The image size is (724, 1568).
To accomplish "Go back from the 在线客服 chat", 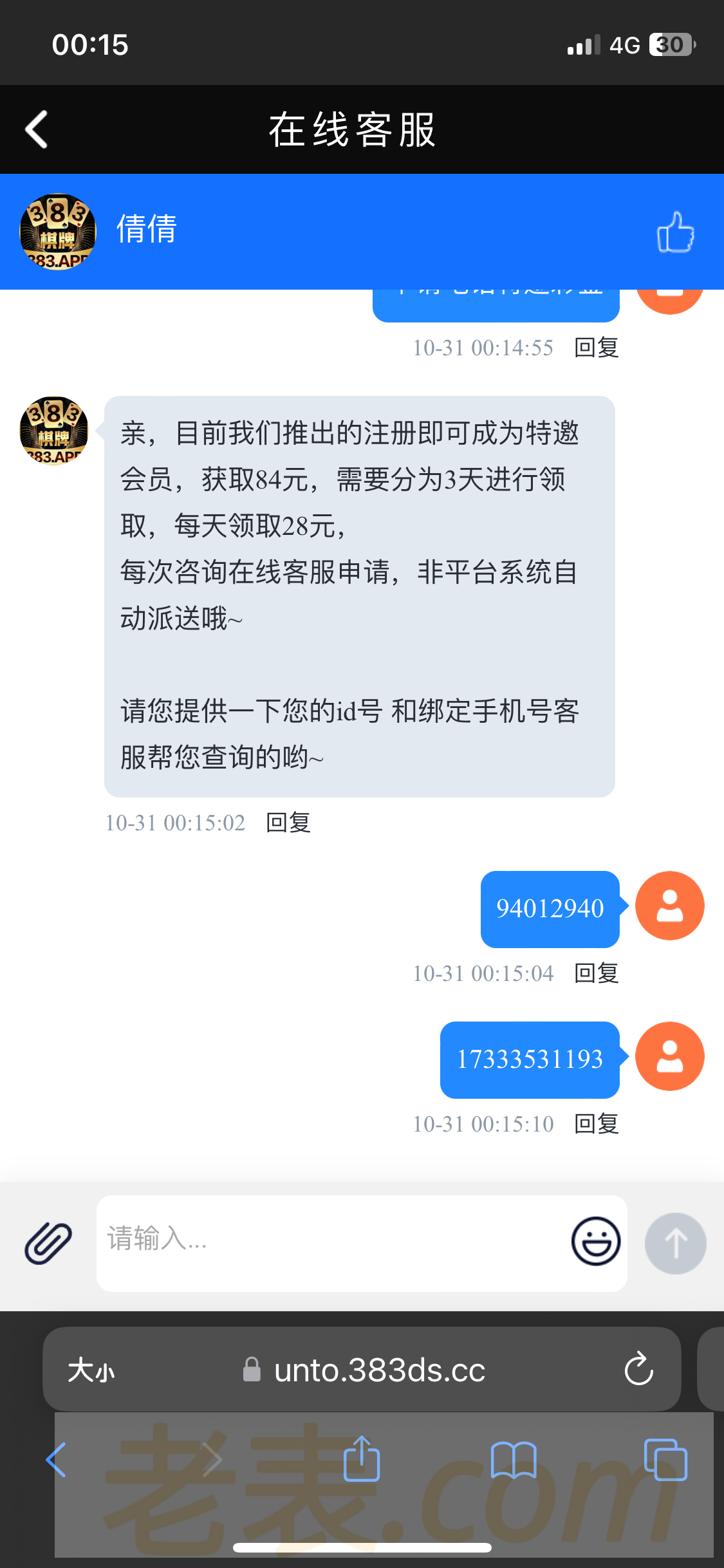I will point(37,129).
